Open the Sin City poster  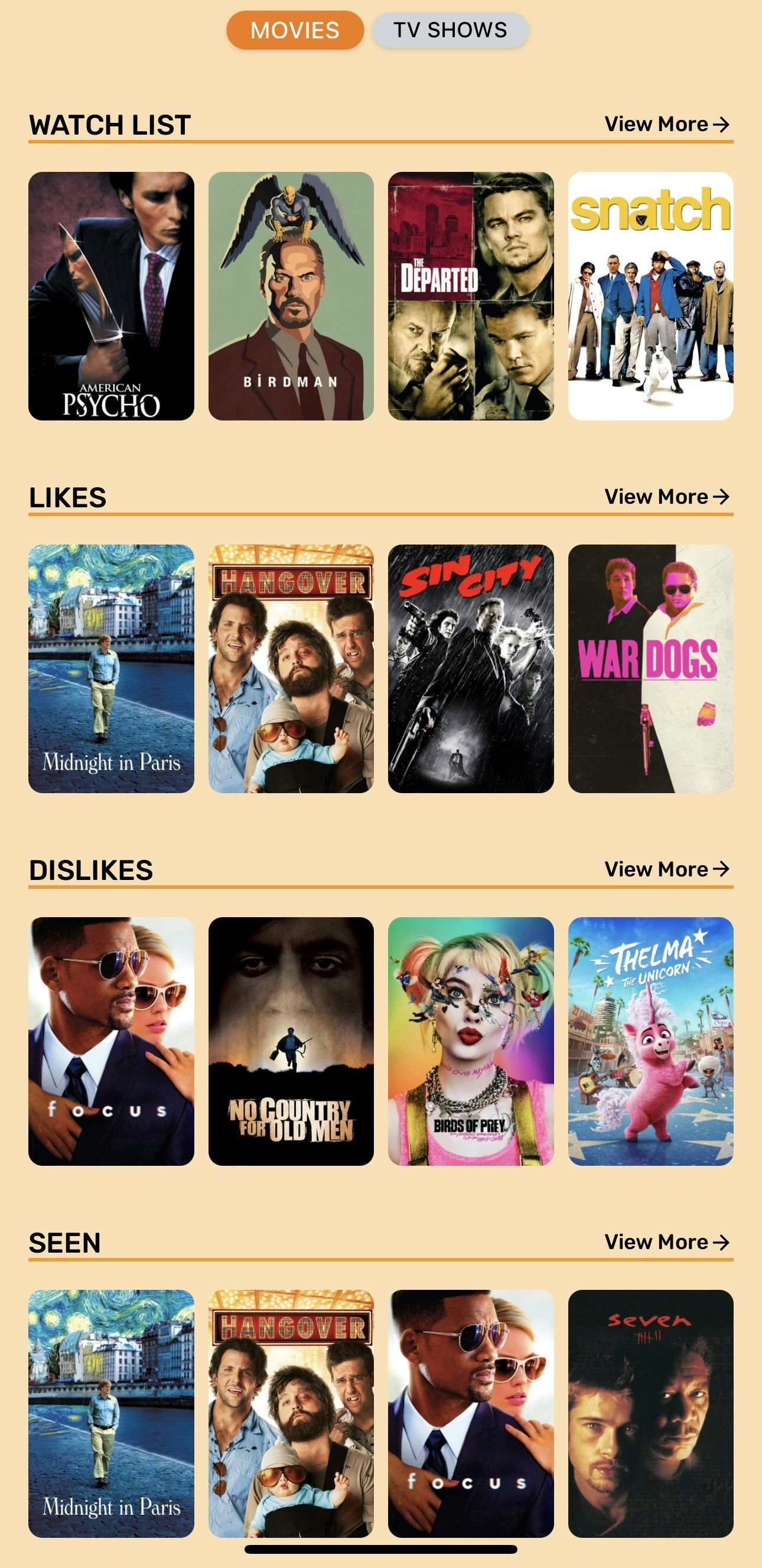click(470, 669)
